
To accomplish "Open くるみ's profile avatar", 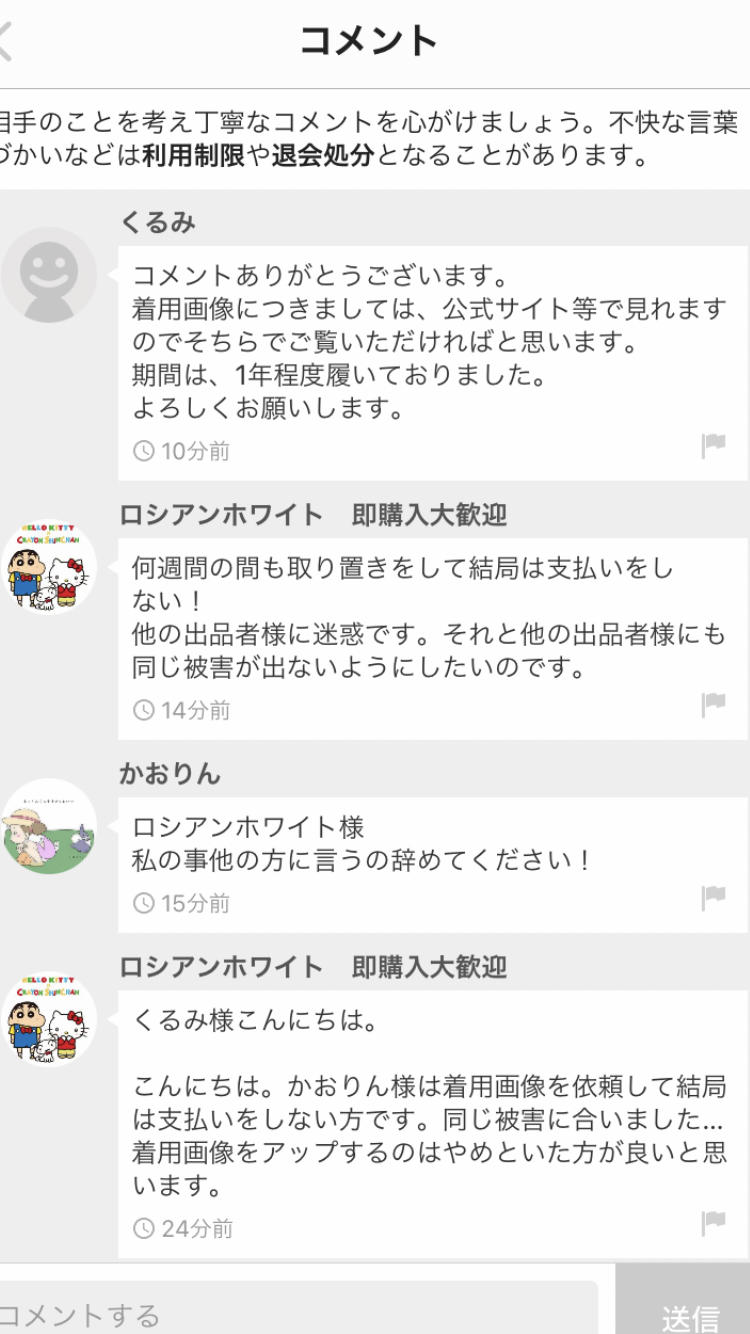I will pos(48,275).
